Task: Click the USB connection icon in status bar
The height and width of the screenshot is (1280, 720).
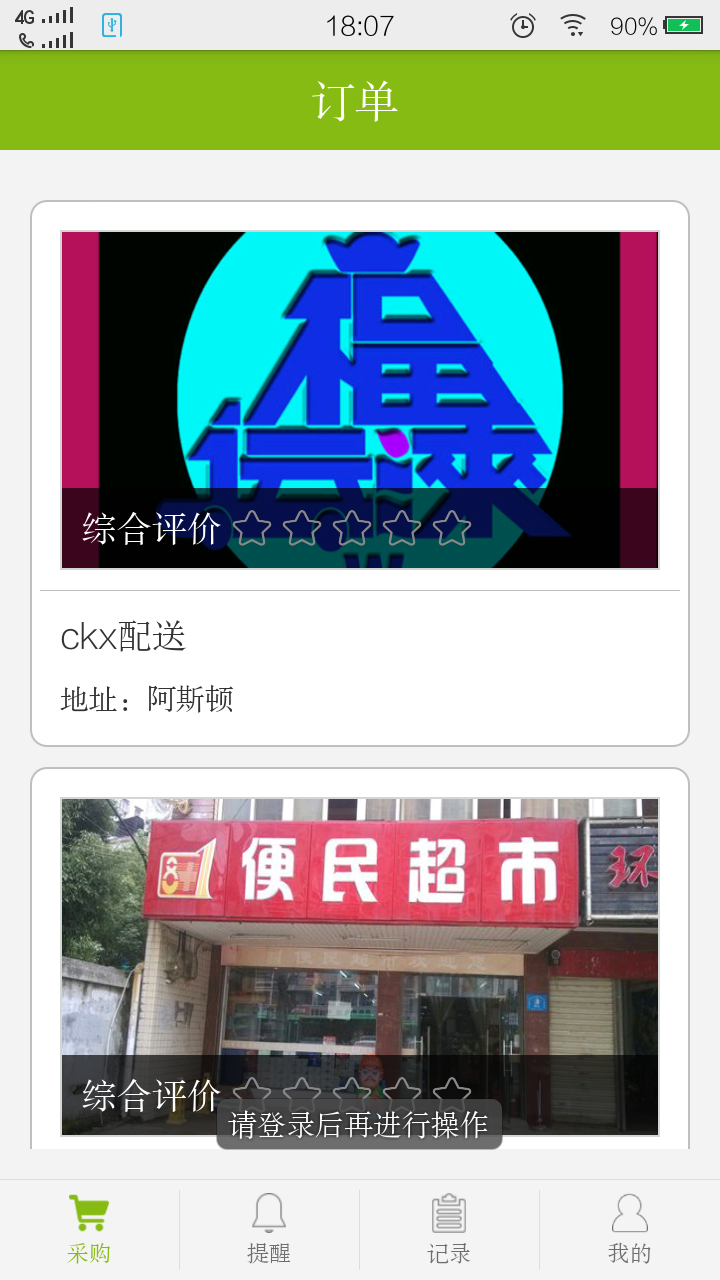Action: click(111, 25)
